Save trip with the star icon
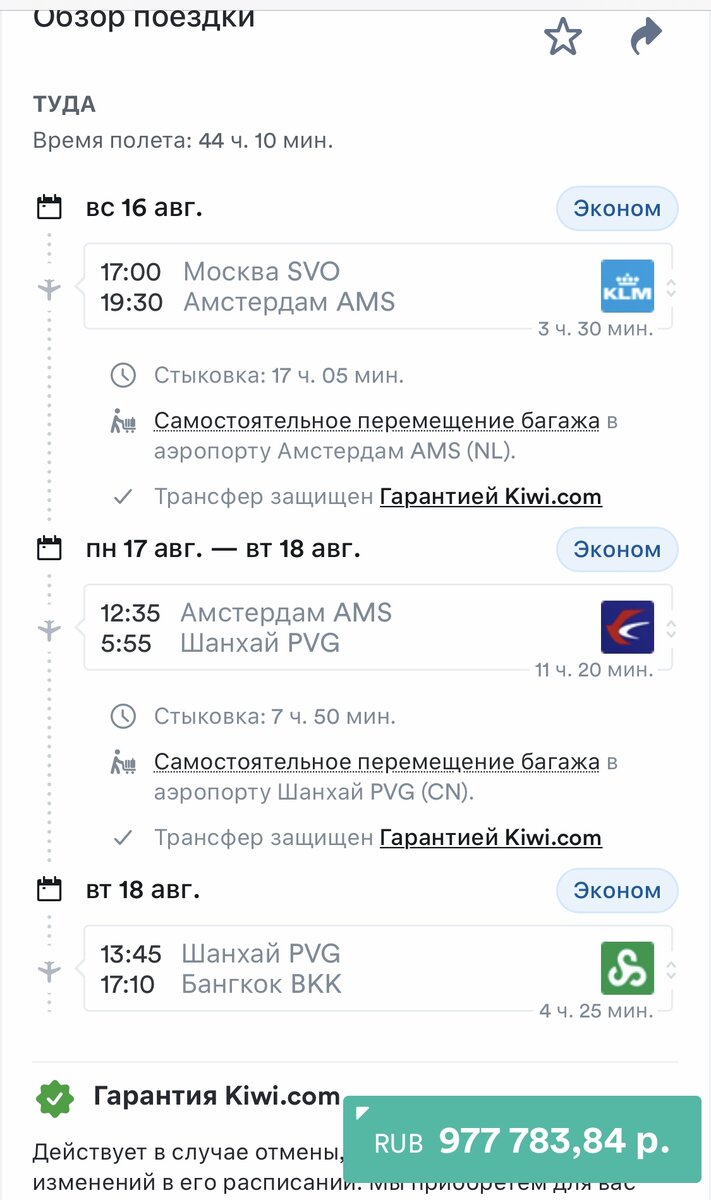The width and height of the screenshot is (711, 1200). [563, 38]
